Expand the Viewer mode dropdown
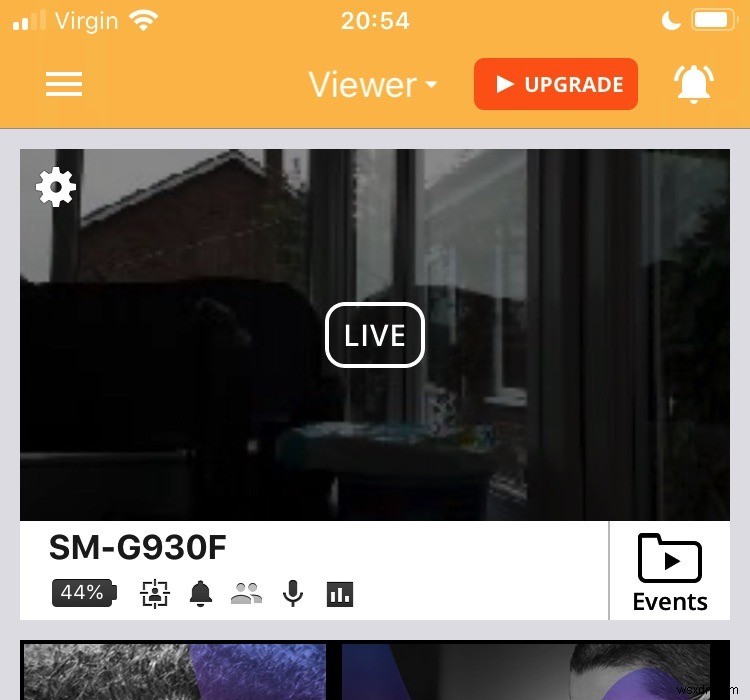This screenshot has width=750, height=700. click(372, 85)
